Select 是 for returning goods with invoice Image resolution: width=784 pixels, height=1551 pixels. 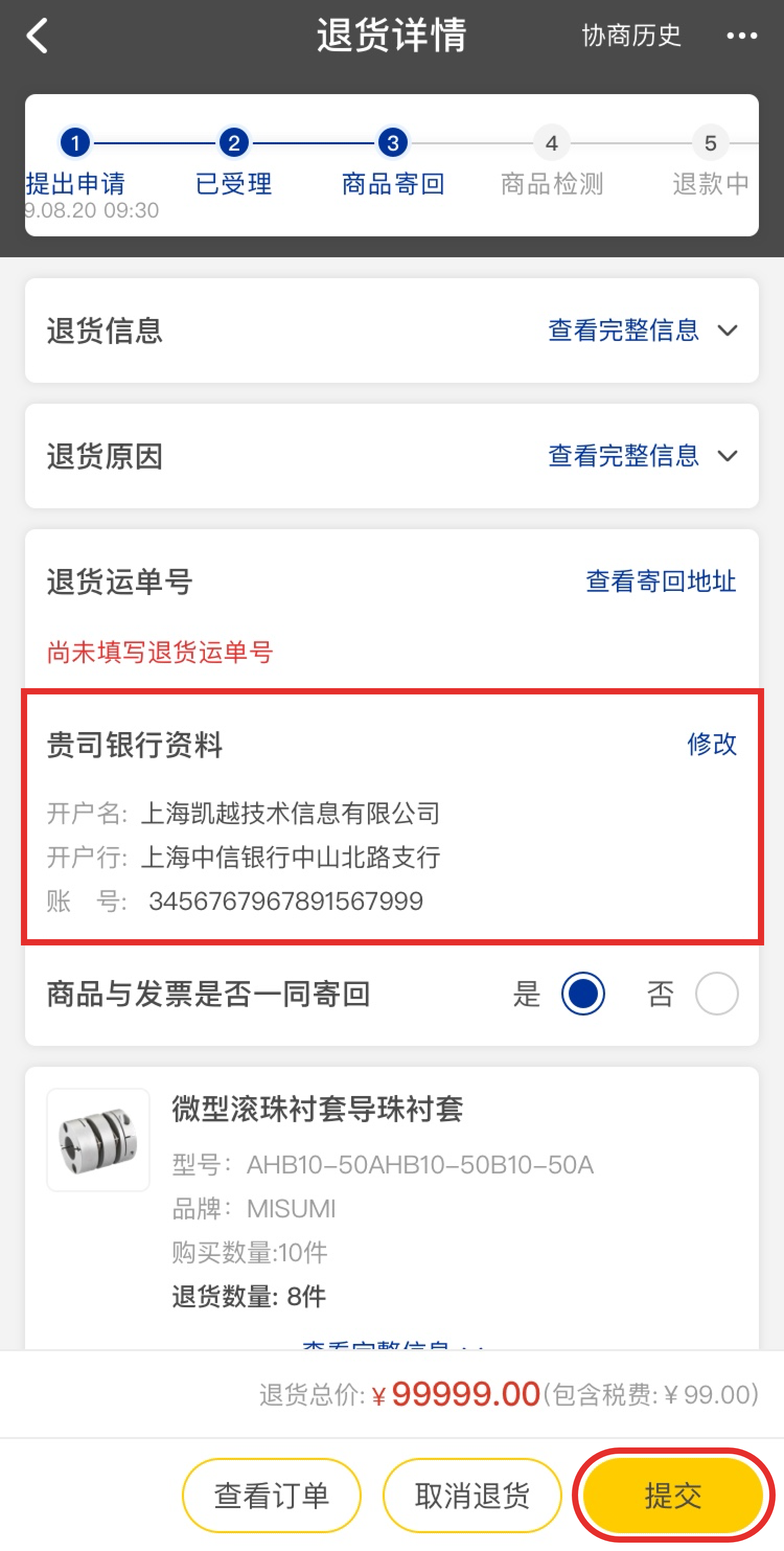tap(582, 993)
